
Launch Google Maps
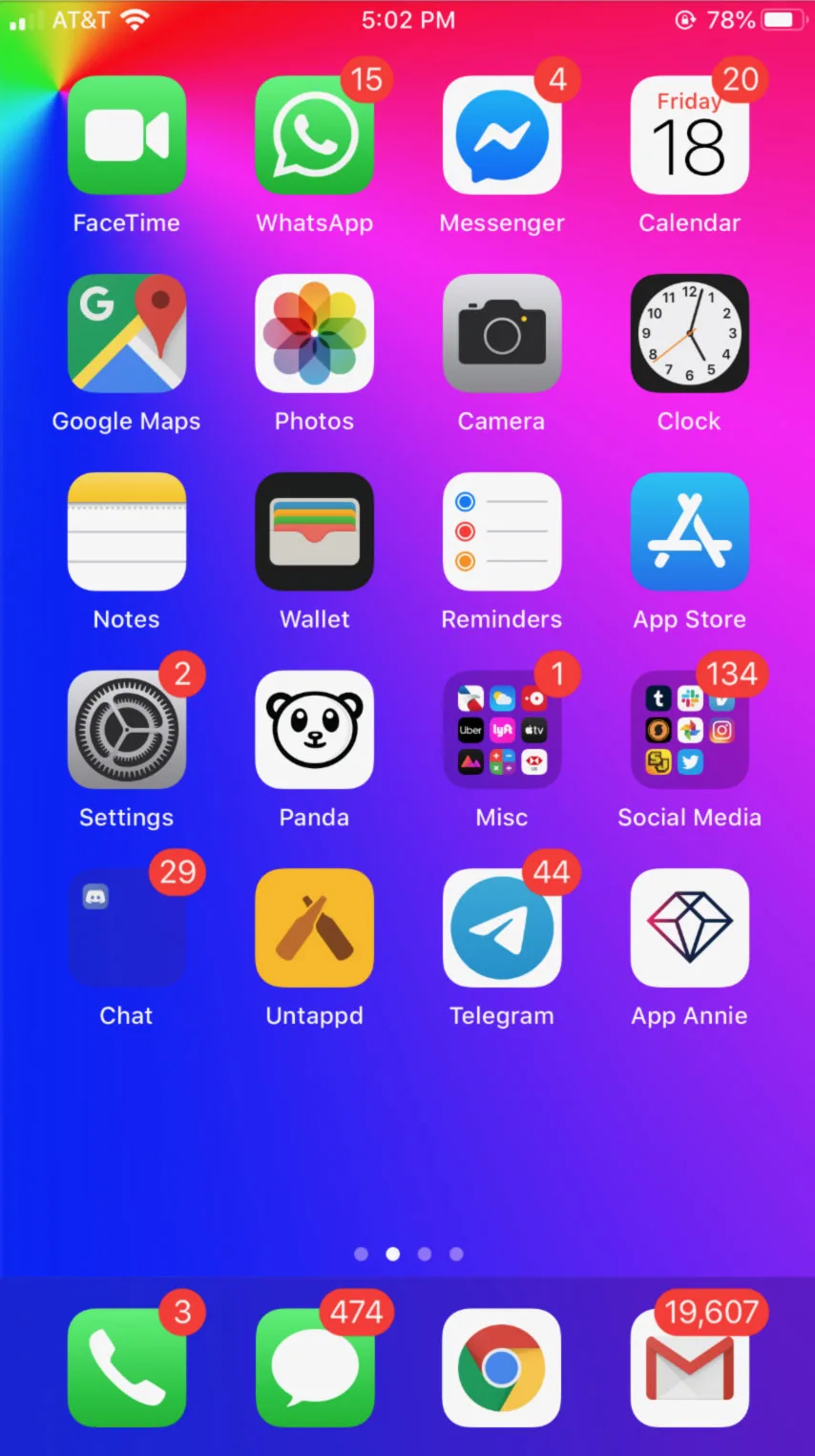click(x=127, y=333)
